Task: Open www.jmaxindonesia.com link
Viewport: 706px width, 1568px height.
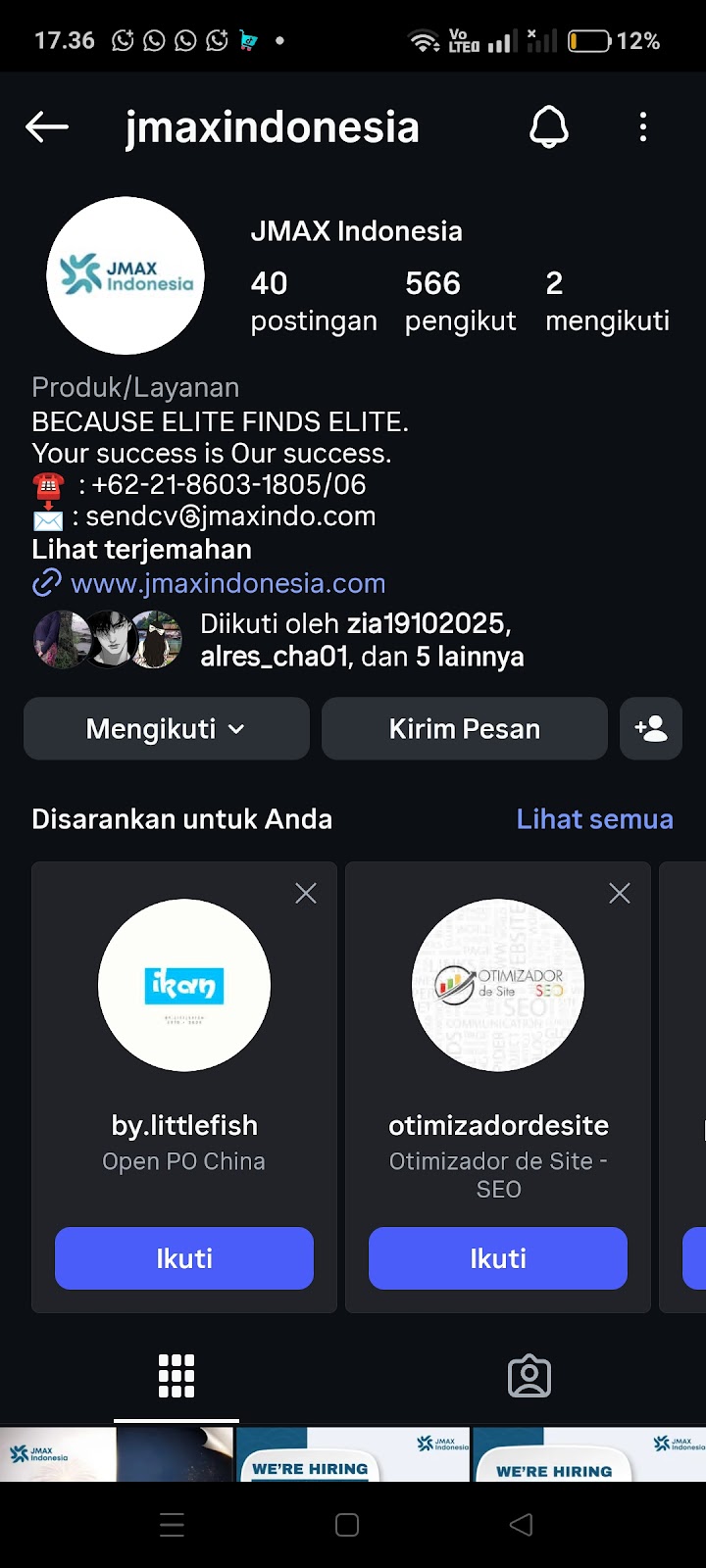Action: 227,583
